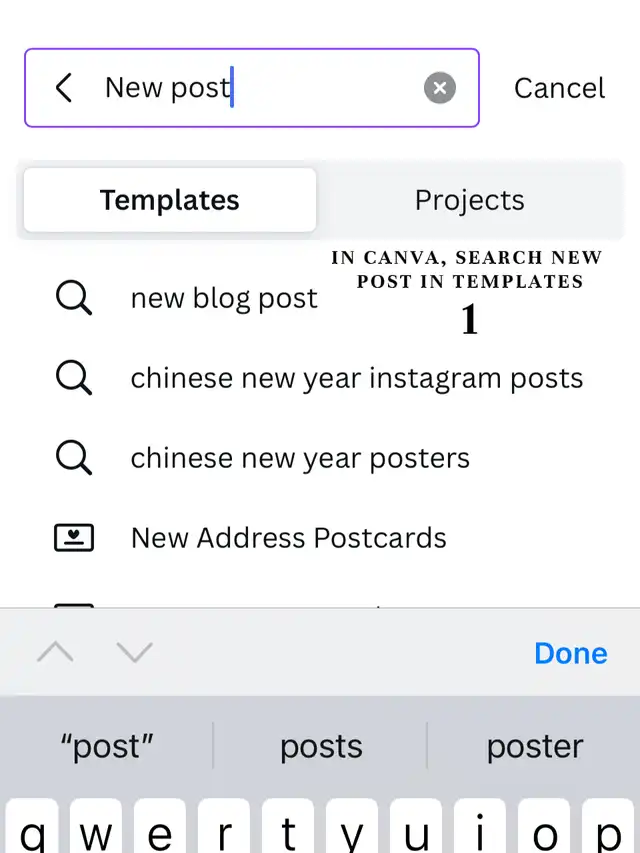Cancel the search
Viewport: 640px width, 853px height.
559,88
